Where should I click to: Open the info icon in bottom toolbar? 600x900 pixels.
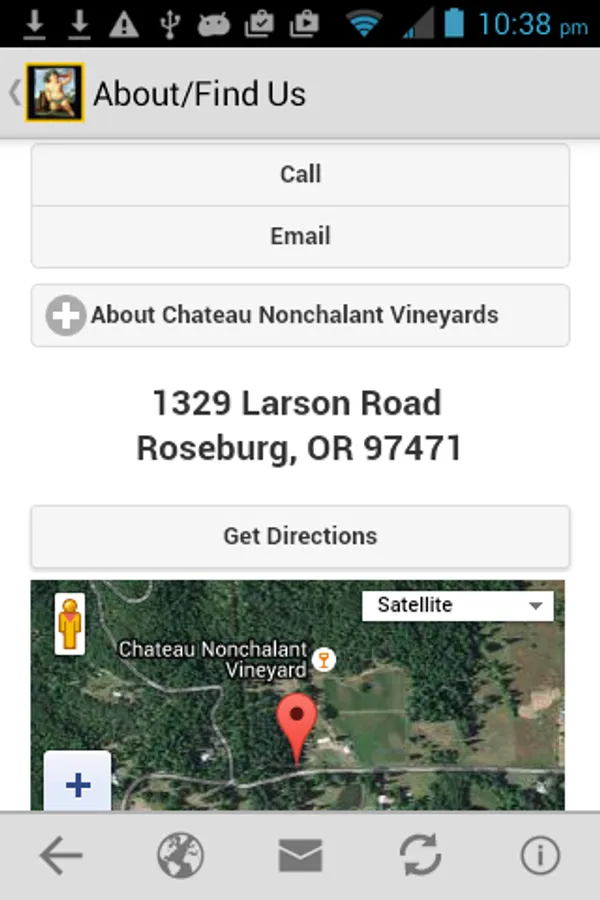[540, 856]
